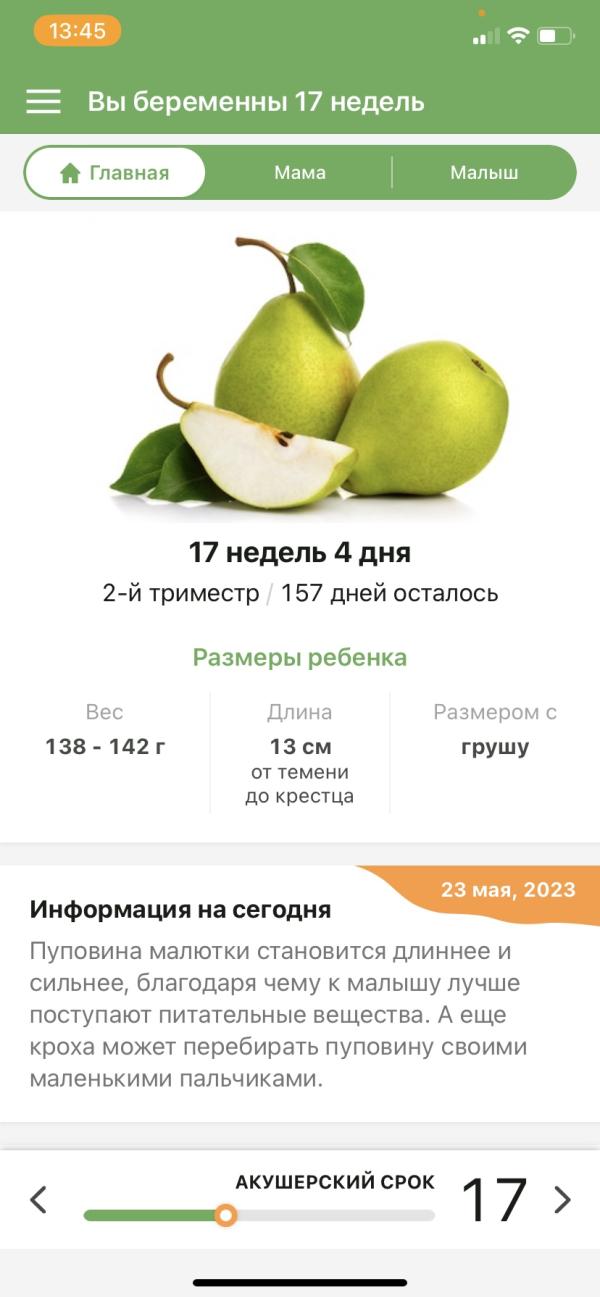
Task: Open the hamburger menu
Action: coord(43,102)
